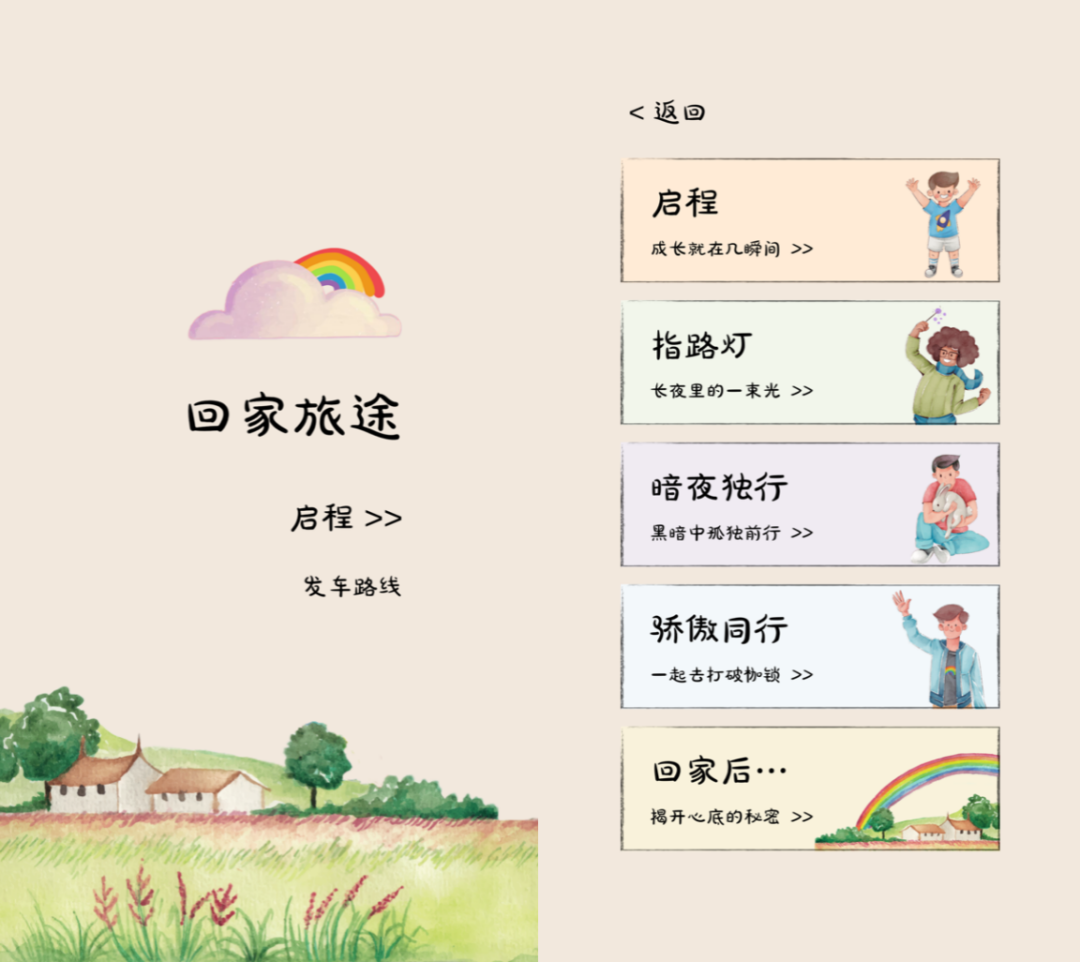Open the 骄傲同行 card
The height and width of the screenshot is (962, 1080).
coord(809,646)
